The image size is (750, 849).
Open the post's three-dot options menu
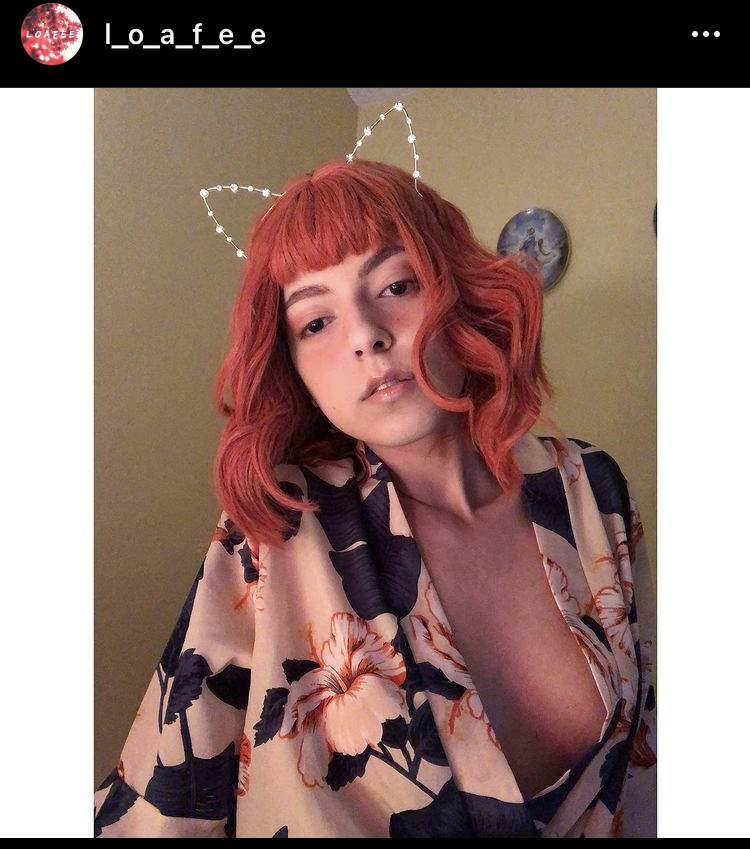(705, 34)
